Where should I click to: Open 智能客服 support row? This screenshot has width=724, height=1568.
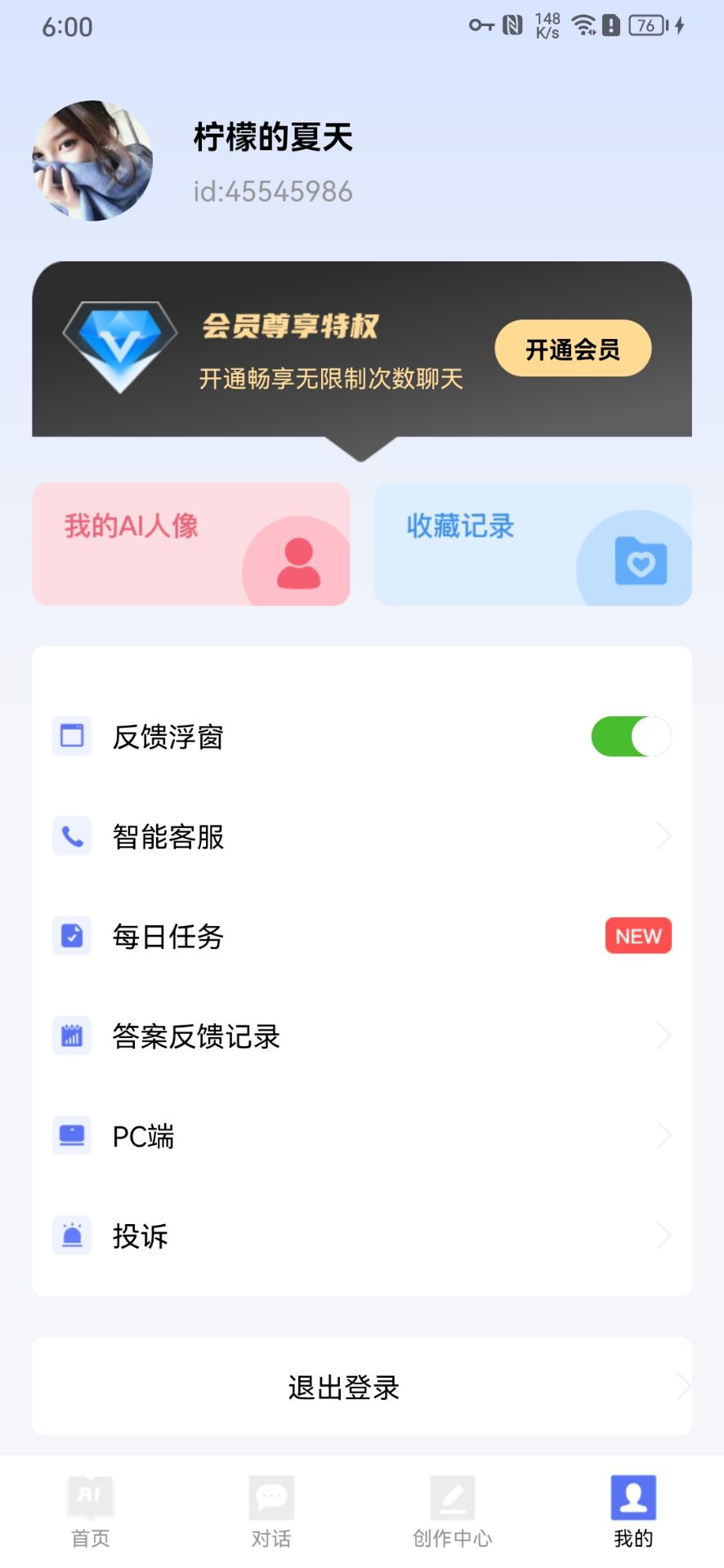(361, 836)
